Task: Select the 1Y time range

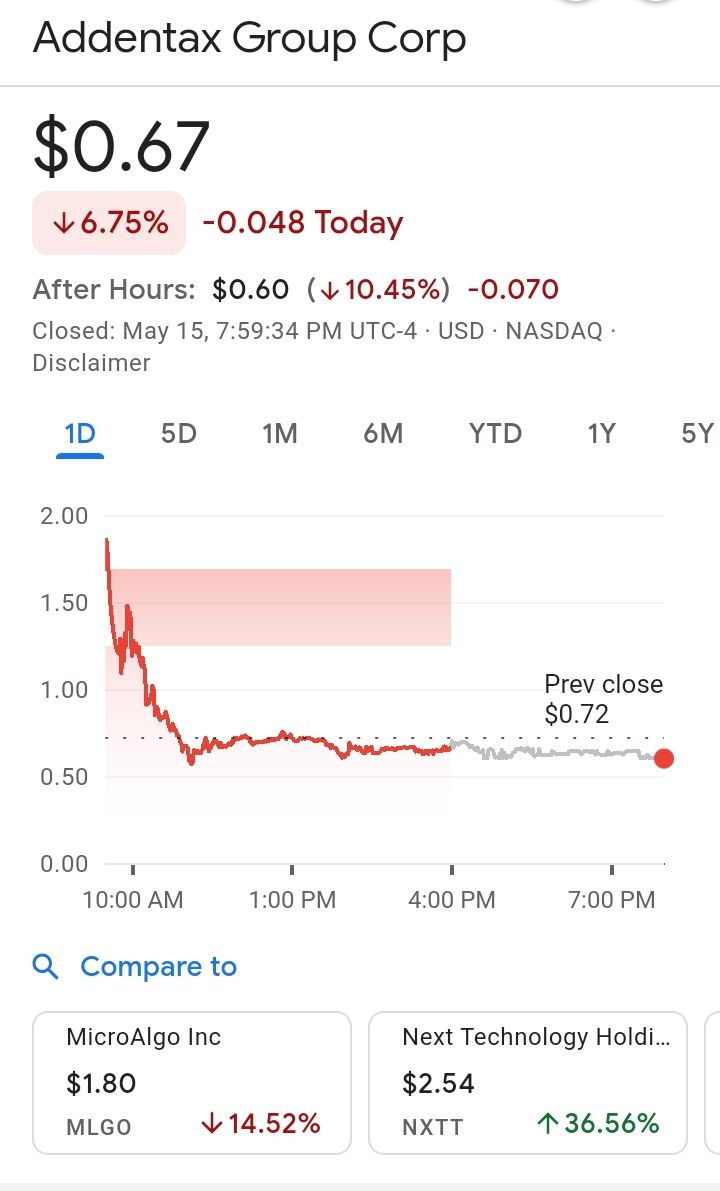Action: (601, 434)
